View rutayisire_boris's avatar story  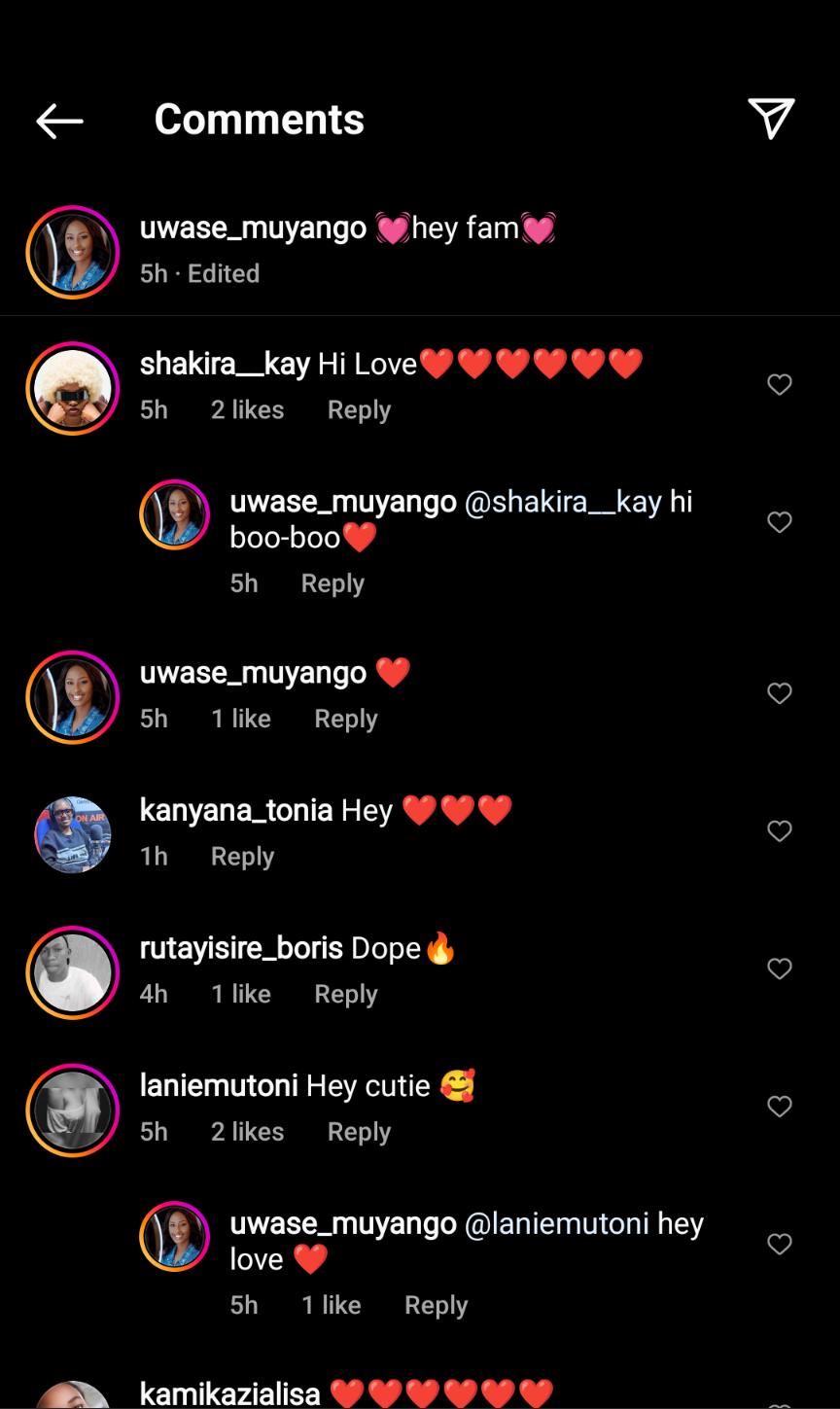(72, 972)
